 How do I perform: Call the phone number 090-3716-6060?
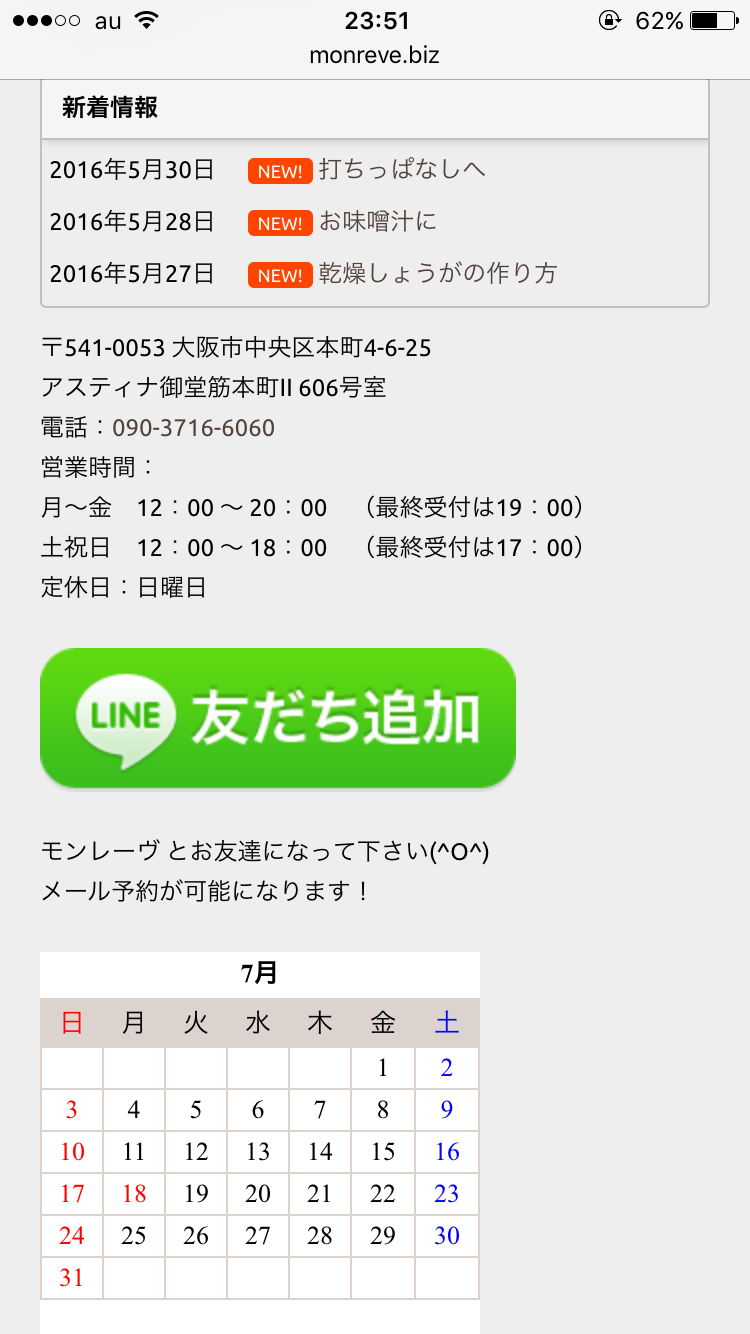(193, 428)
